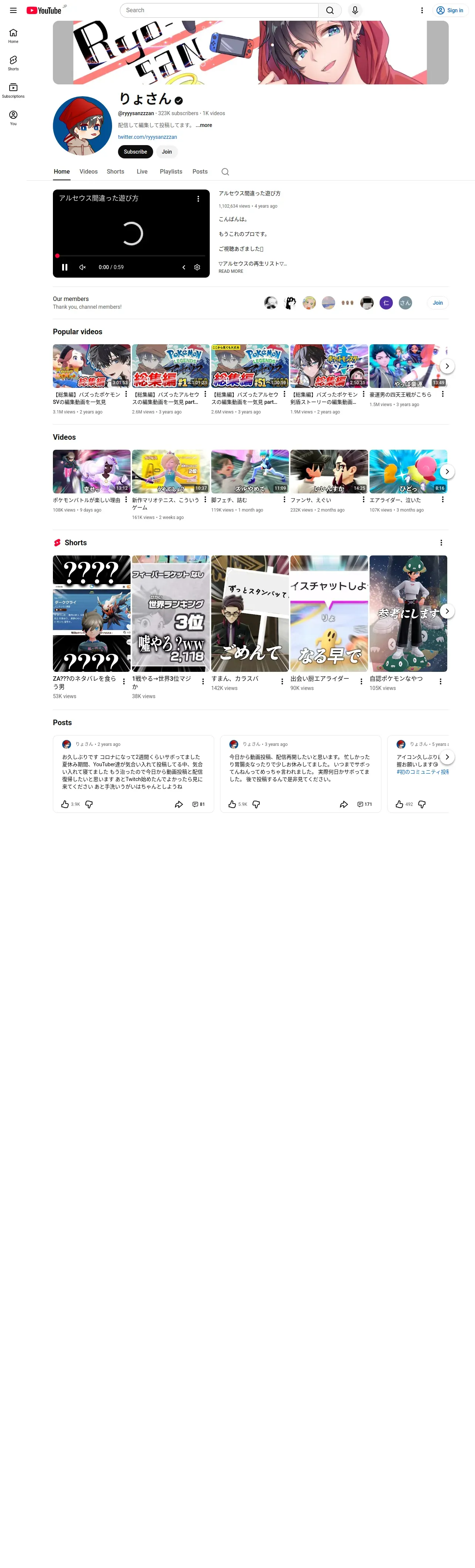Open the channel search magnifier icon

click(x=225, y=172)
